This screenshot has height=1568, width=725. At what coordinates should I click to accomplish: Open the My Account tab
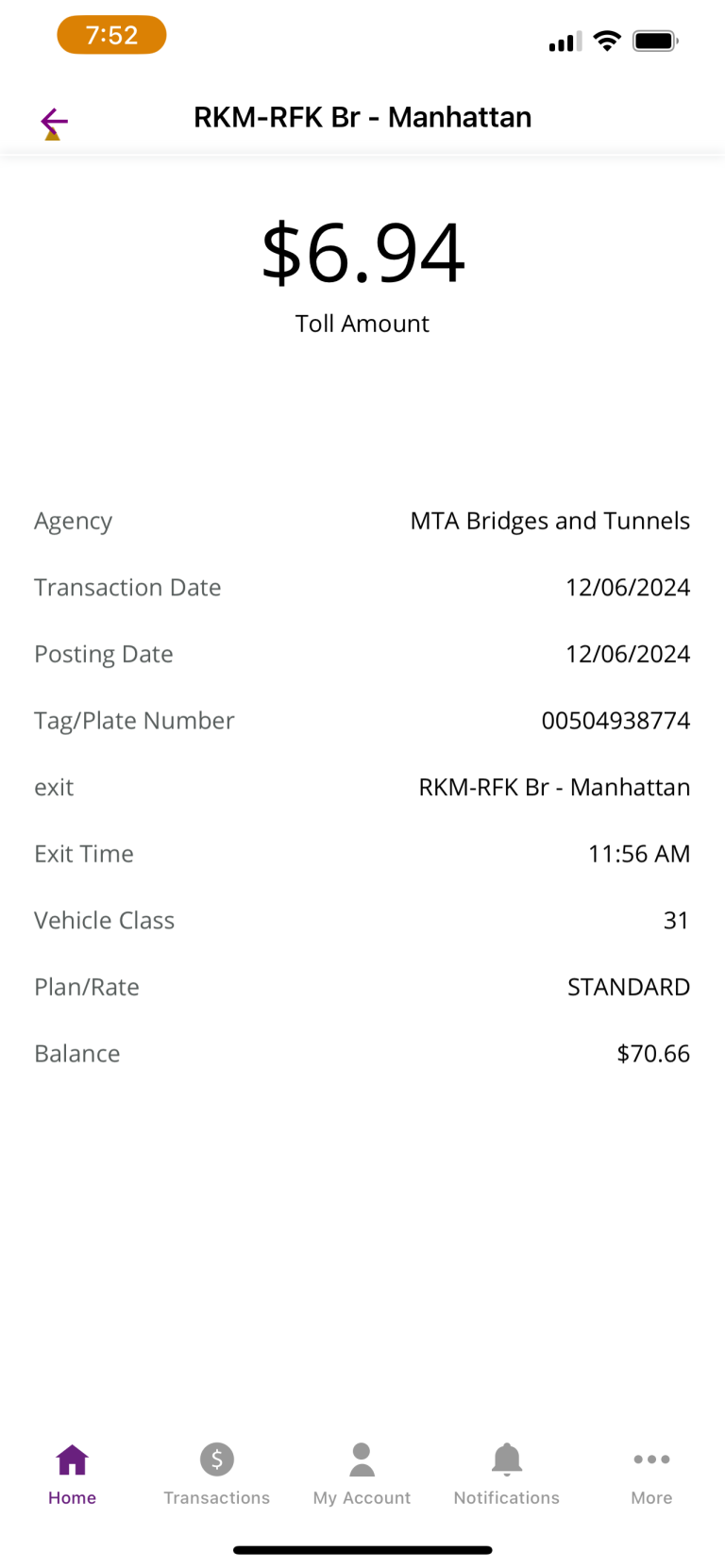click(362, 1475)
